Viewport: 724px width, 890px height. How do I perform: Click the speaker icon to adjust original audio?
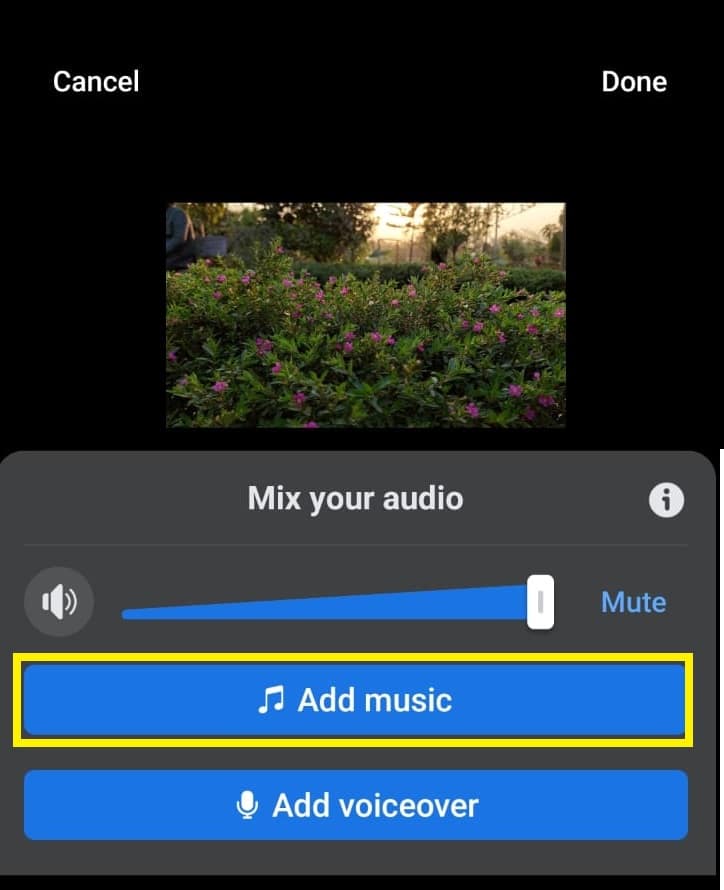(x=58, y=601)
